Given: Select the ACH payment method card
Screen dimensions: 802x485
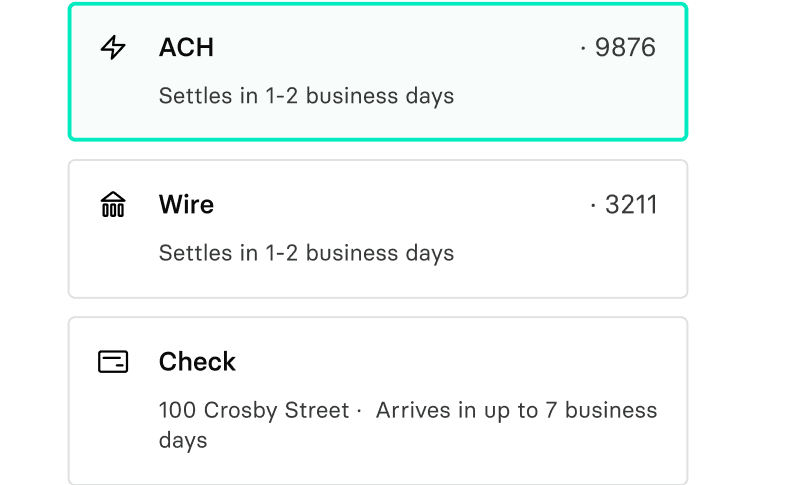Looking at the screenshot, I should coord(377,71).
